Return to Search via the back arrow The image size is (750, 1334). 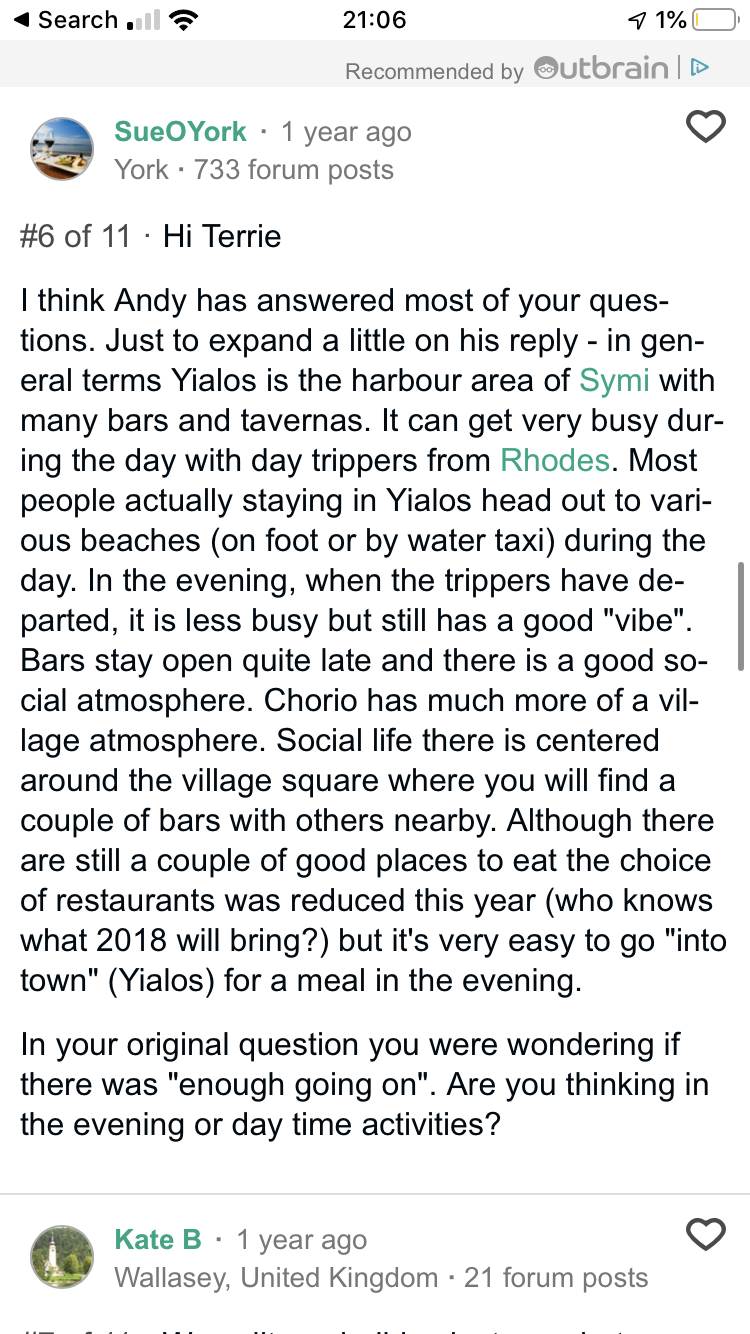66,20
